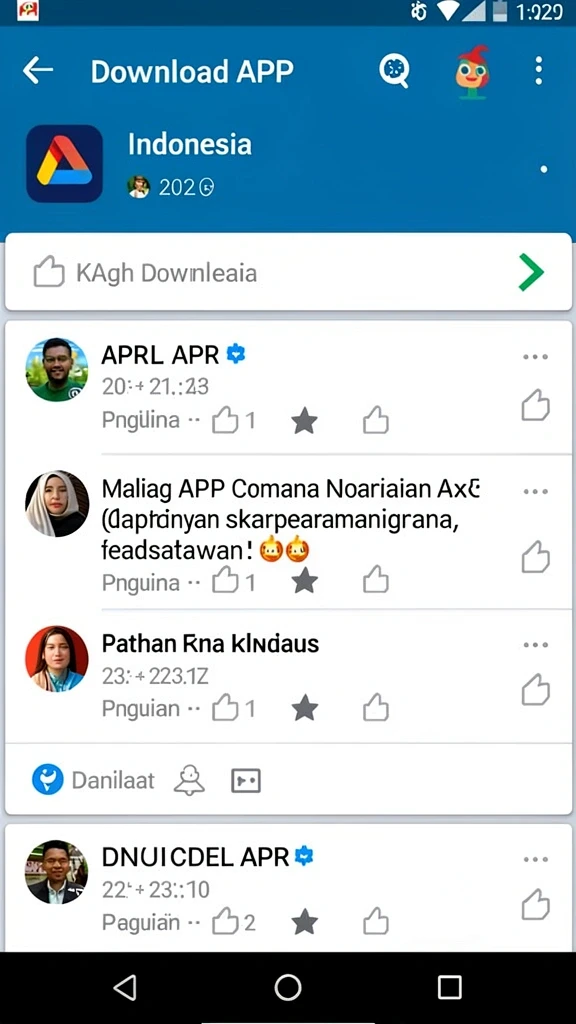Star the DNUICDEL APR post
This screenshot has width=576, height=1024.
pyautogui.click(x=304, y=923)
